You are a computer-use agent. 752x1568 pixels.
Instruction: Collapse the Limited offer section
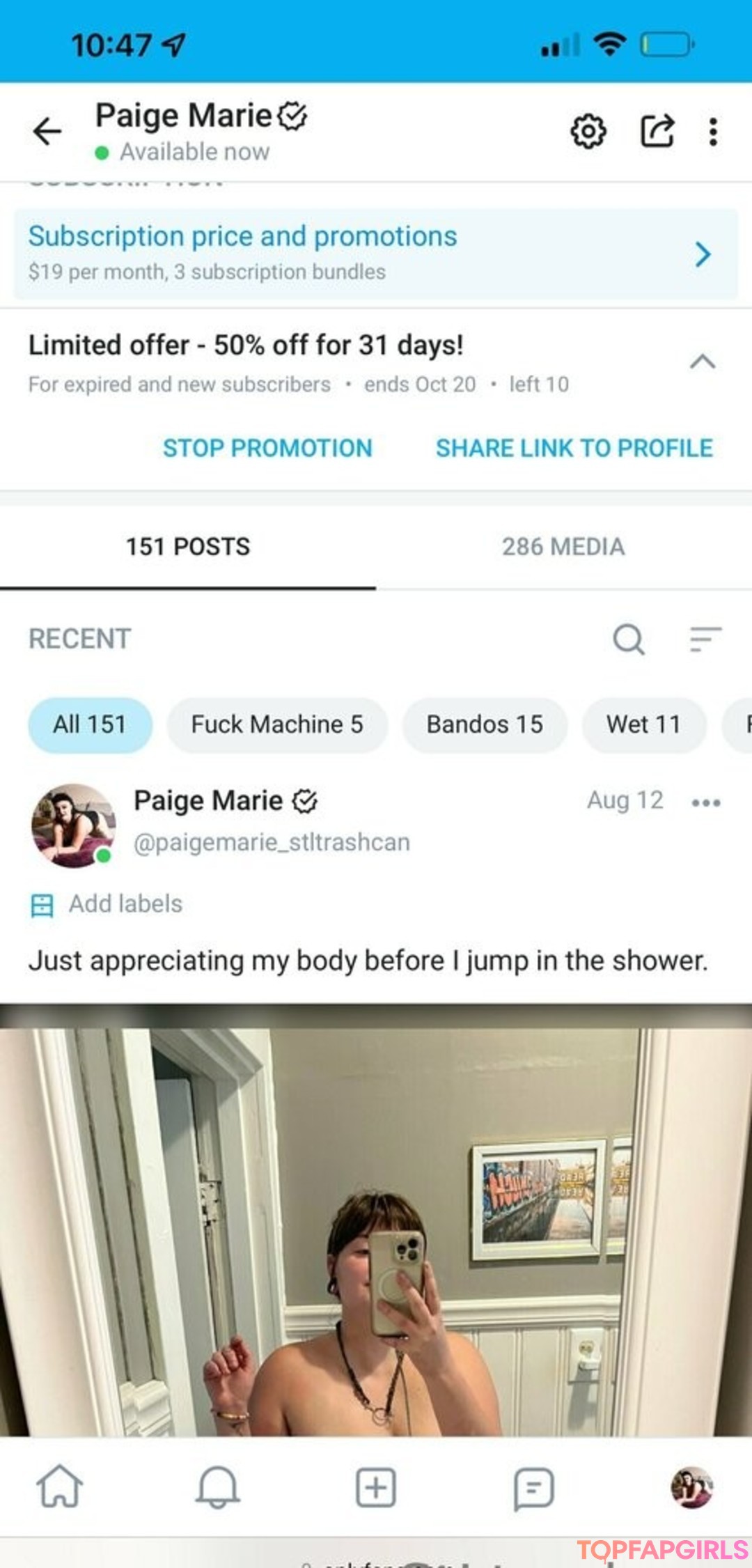click(703, 362)
